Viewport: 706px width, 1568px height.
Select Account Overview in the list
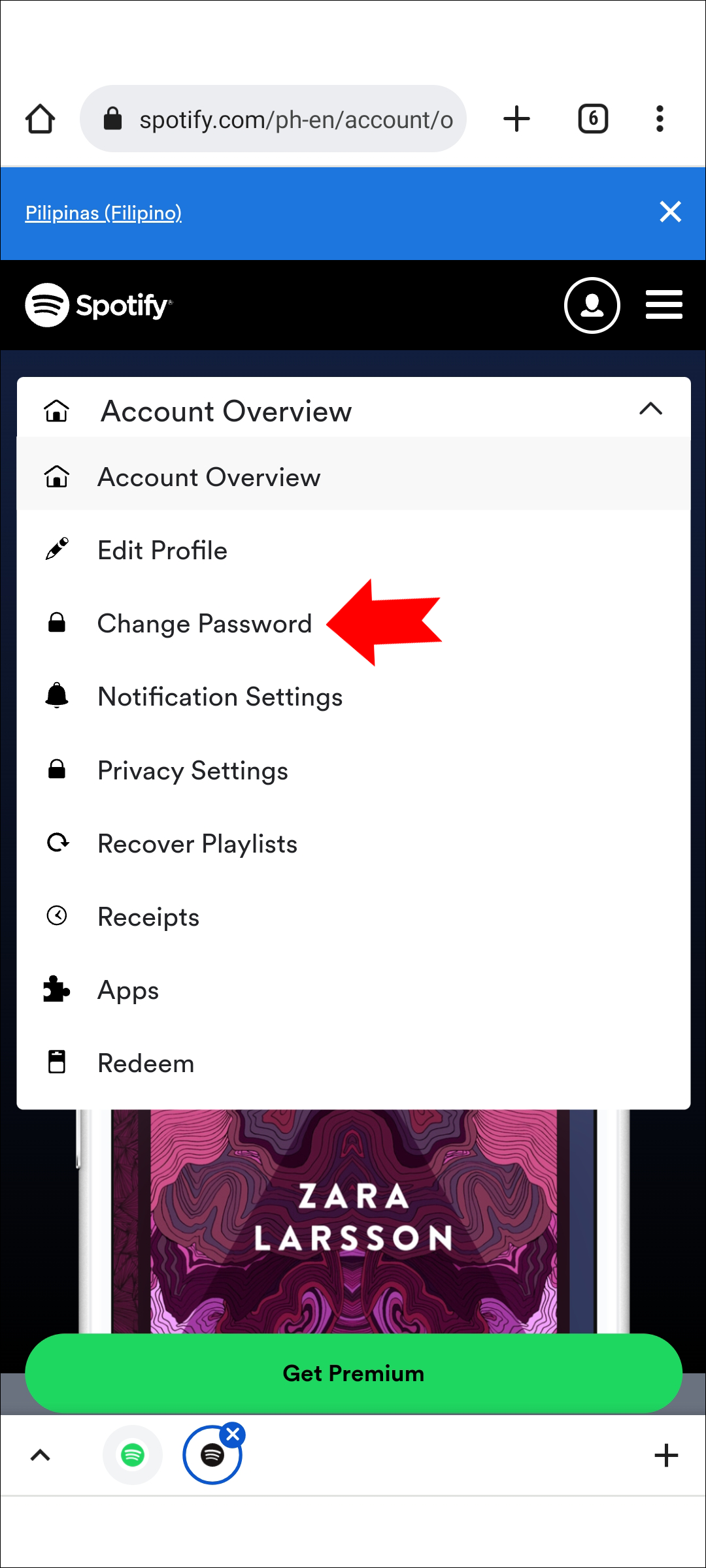coord(209,478)
